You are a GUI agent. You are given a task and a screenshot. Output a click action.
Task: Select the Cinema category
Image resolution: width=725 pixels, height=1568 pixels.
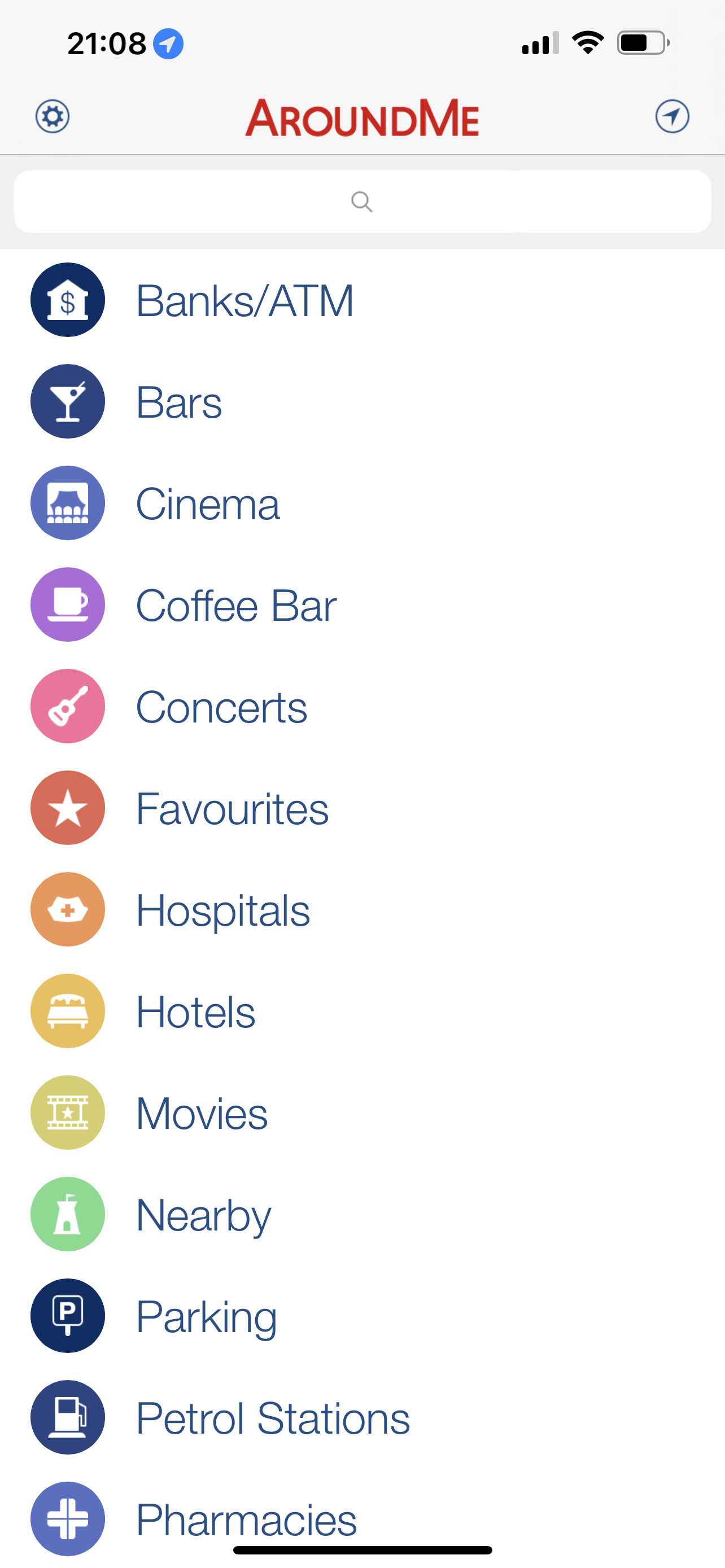click(362, 503)
